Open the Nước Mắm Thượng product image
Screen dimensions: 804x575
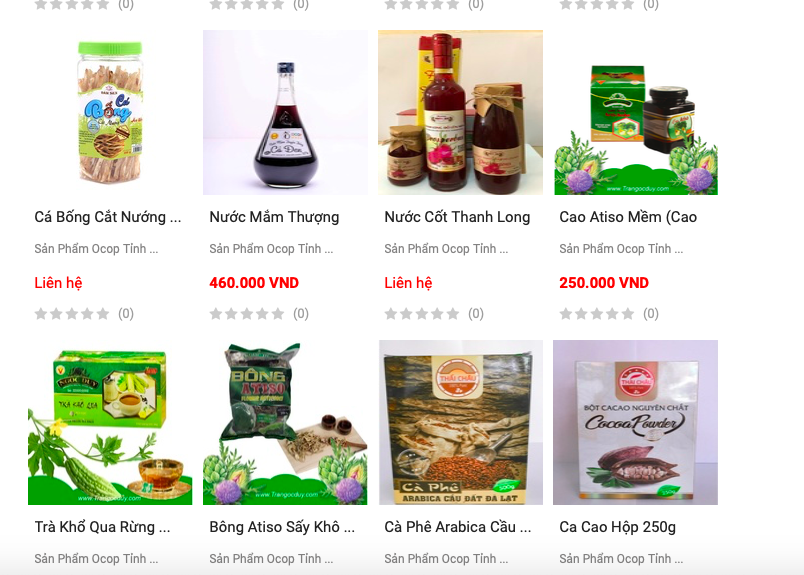point(285,112)
